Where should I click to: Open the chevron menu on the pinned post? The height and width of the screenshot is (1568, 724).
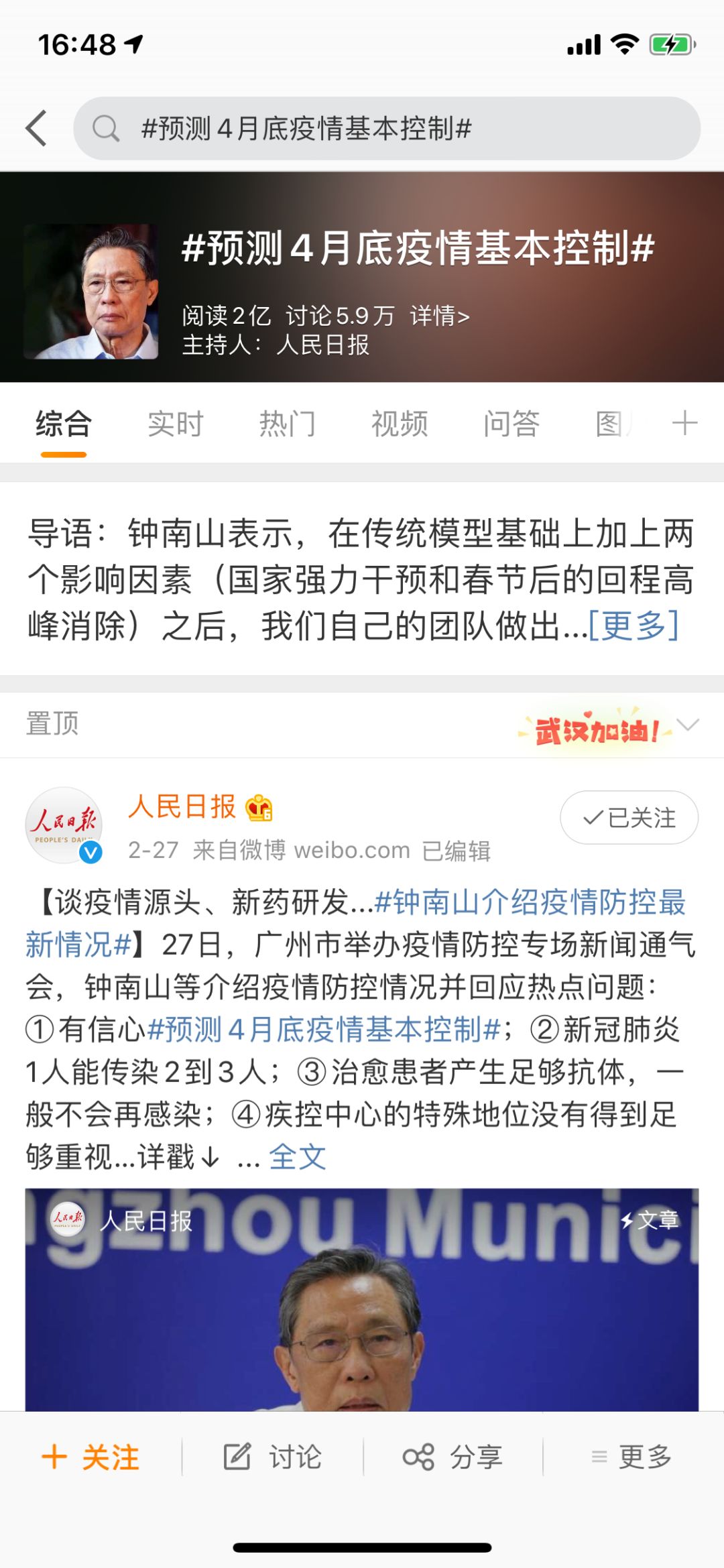click(x=688, y=725)
